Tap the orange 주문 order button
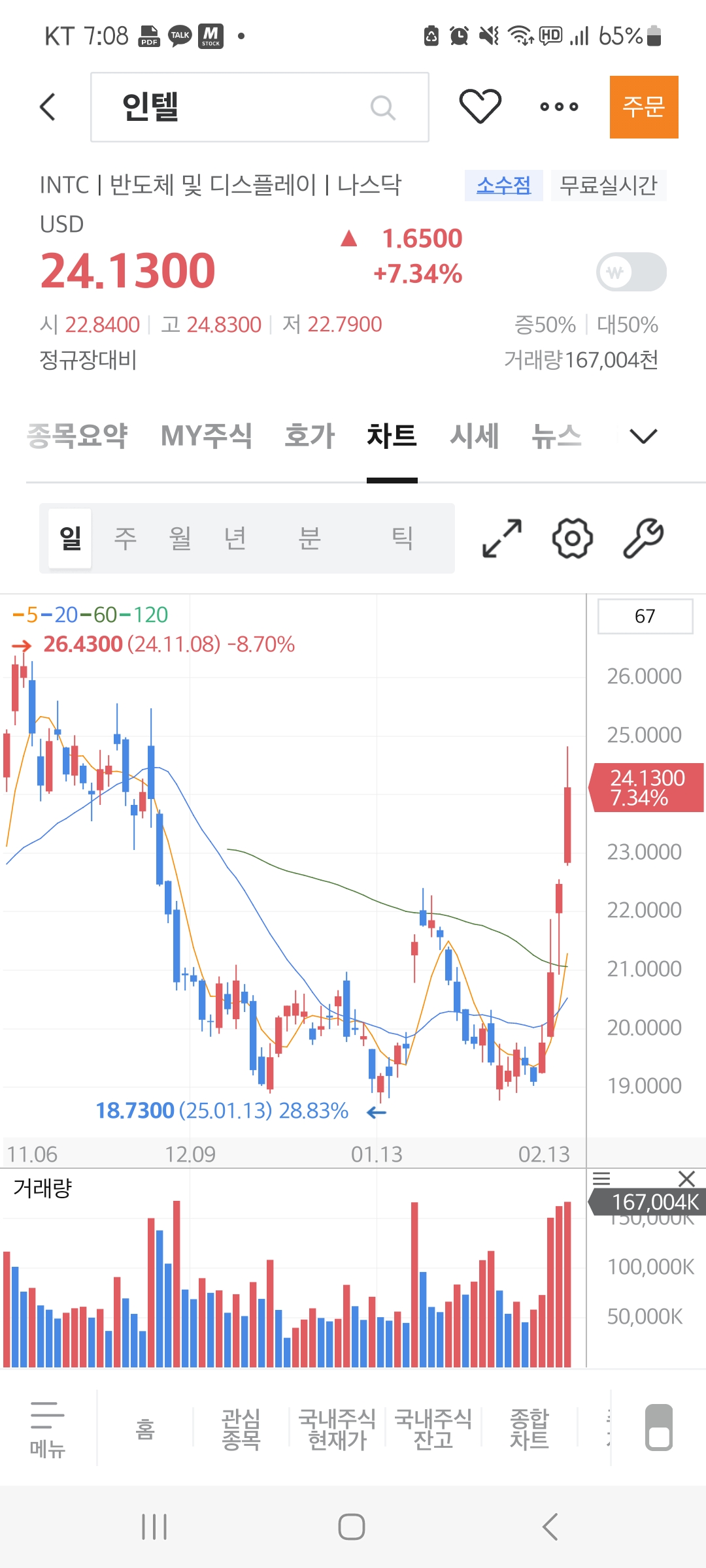The height and width of the screenshot is (1568, 706). [x=643, y=107]
